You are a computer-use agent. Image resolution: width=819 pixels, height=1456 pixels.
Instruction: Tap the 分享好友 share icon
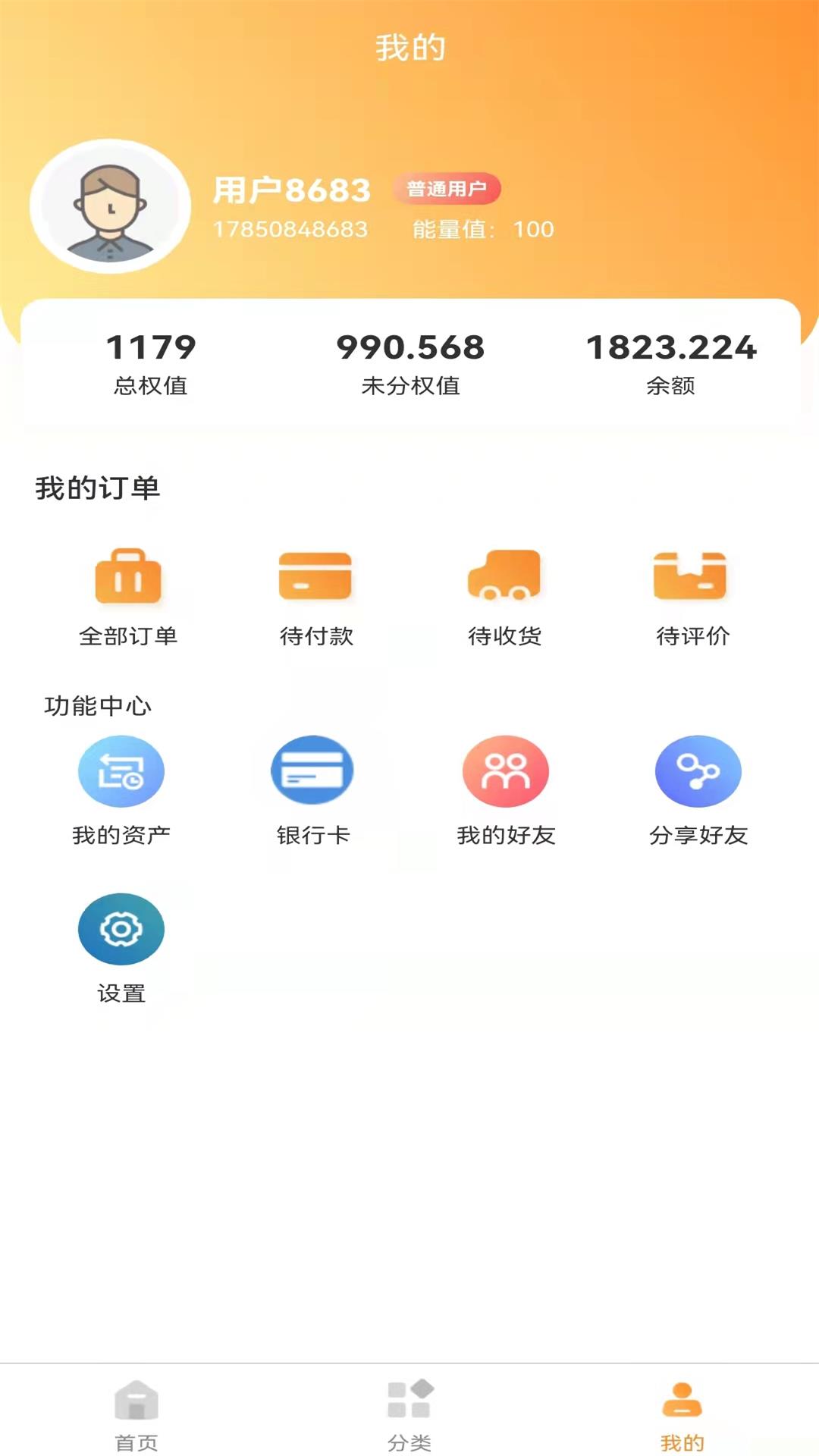pyautogui.click(x=696, y=770)
